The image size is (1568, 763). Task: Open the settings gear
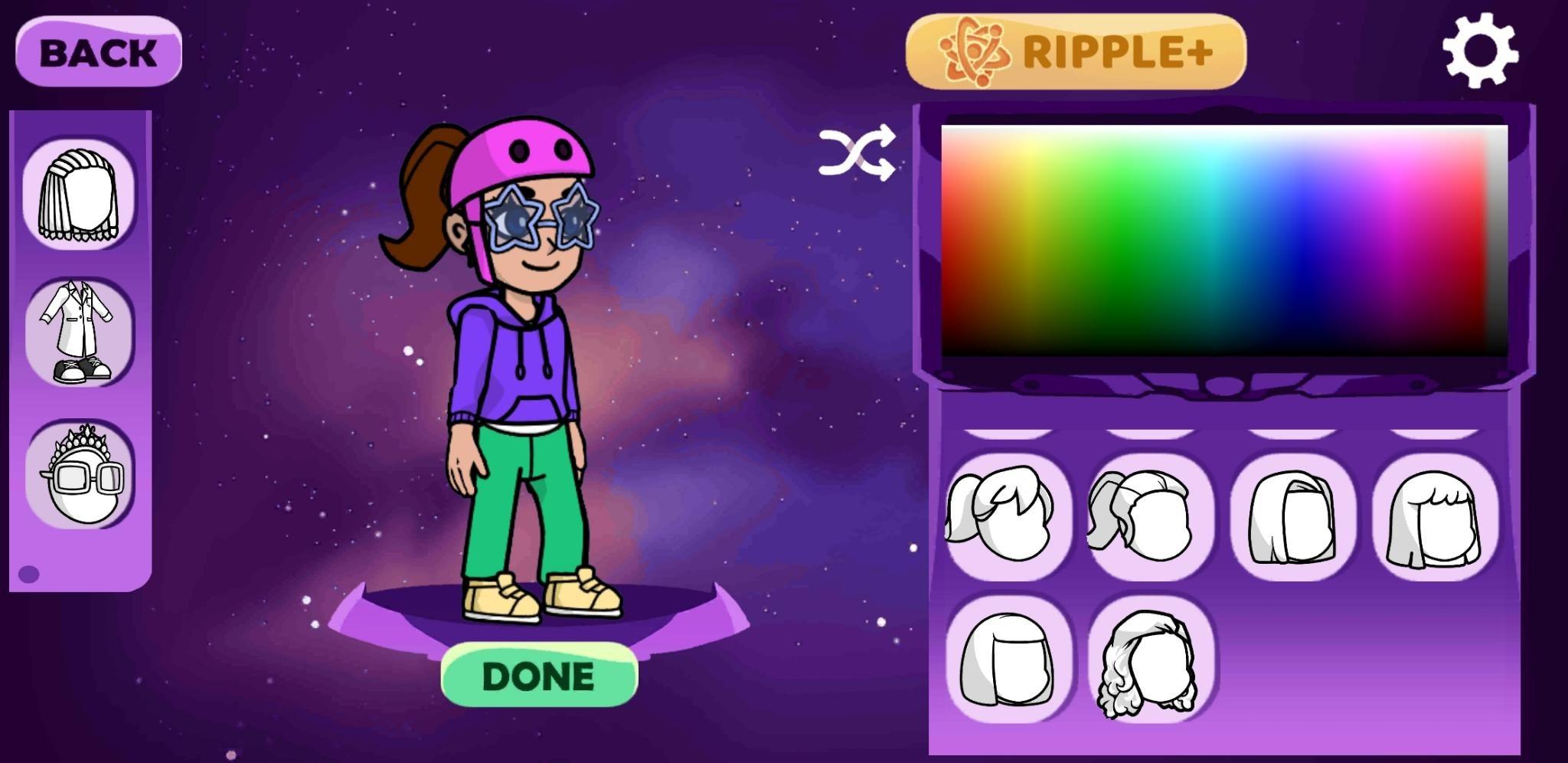[x=1479, y=51]
